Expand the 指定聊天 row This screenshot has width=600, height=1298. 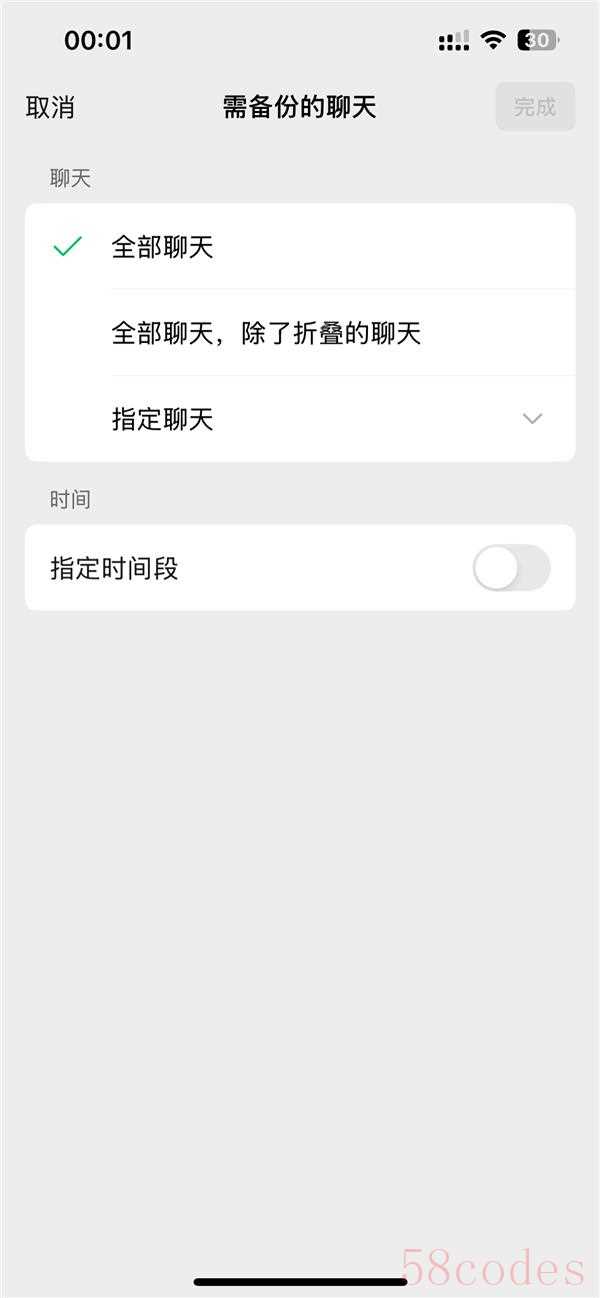point(300,419)
